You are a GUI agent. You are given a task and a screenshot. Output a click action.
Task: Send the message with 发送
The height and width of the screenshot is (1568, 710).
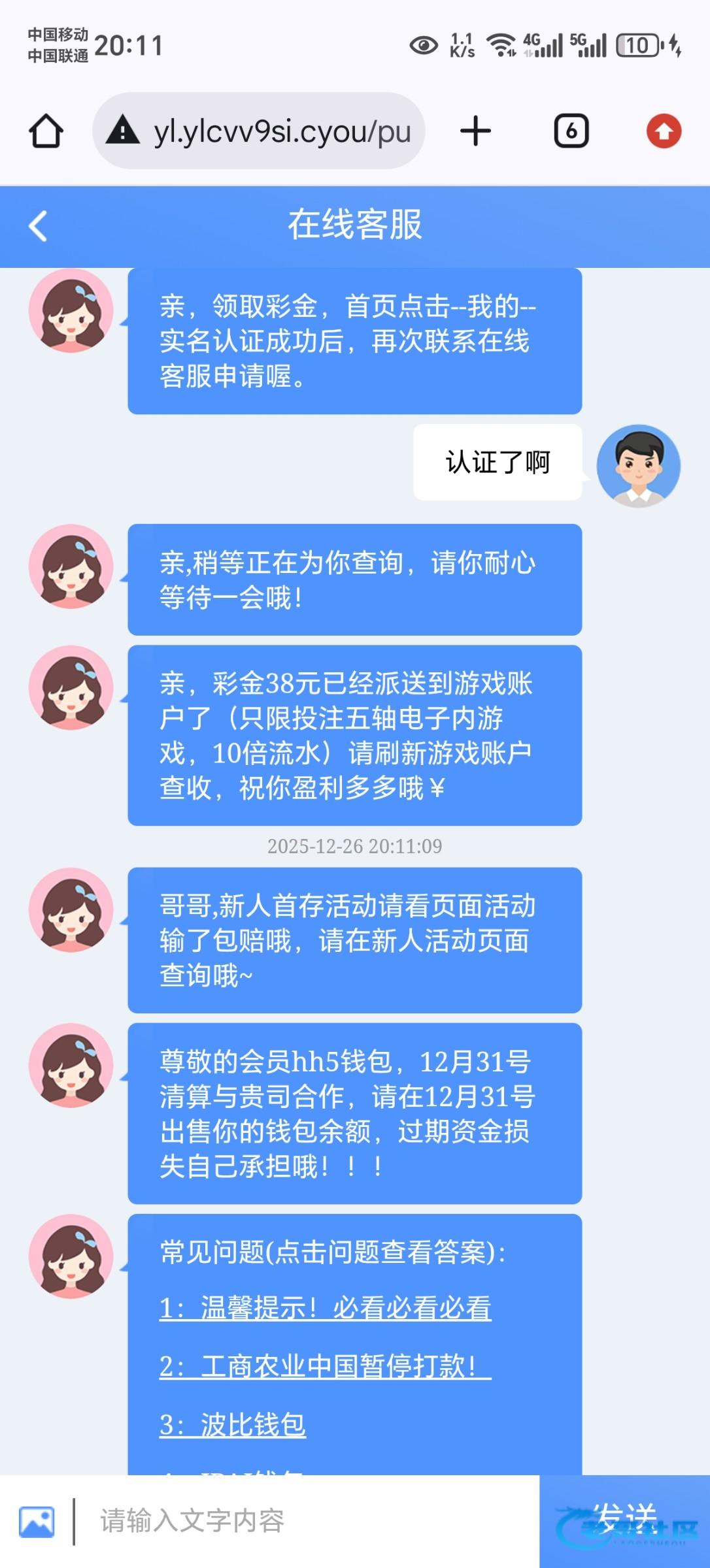[x=624, y=1520]
